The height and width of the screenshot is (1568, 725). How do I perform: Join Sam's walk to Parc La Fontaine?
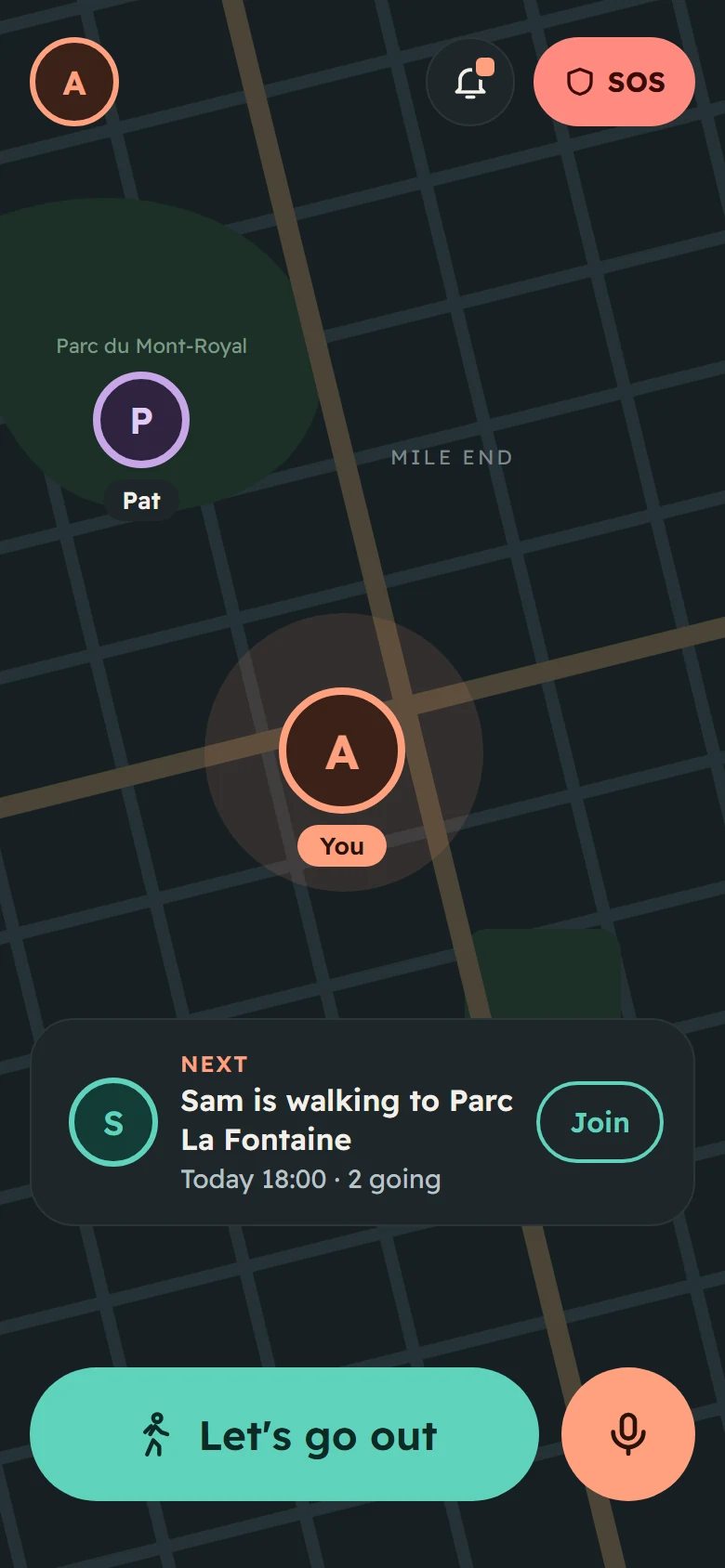(x=600, y=1122)
